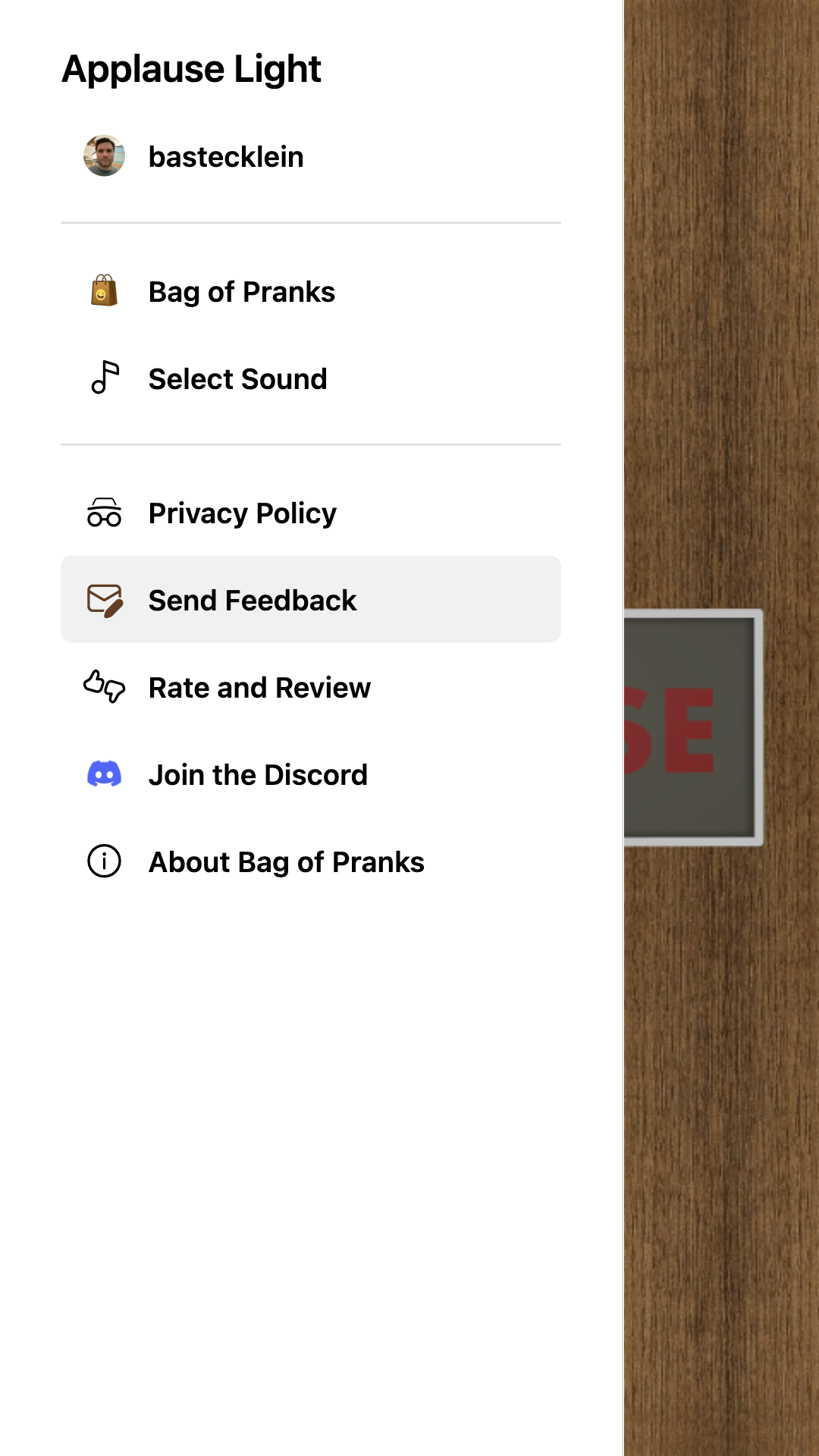Tap the applause sign to close the drawer
The height and width of the screenshot is (1456, 819).
[x=693, y=728]
